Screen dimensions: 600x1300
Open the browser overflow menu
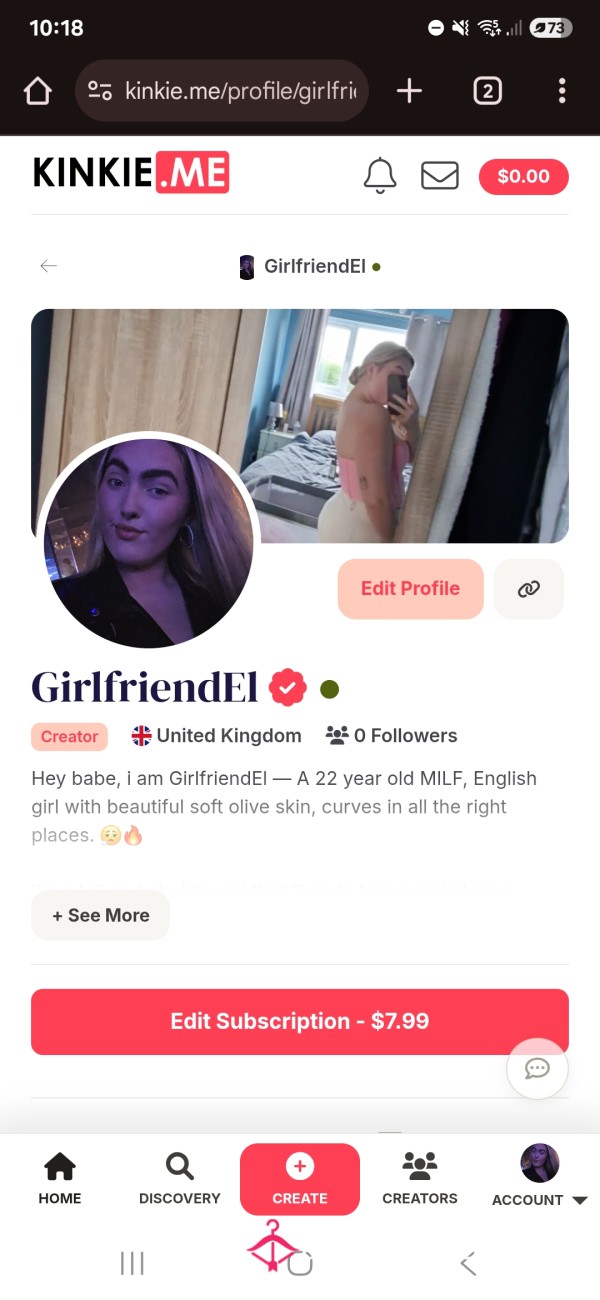562,91
